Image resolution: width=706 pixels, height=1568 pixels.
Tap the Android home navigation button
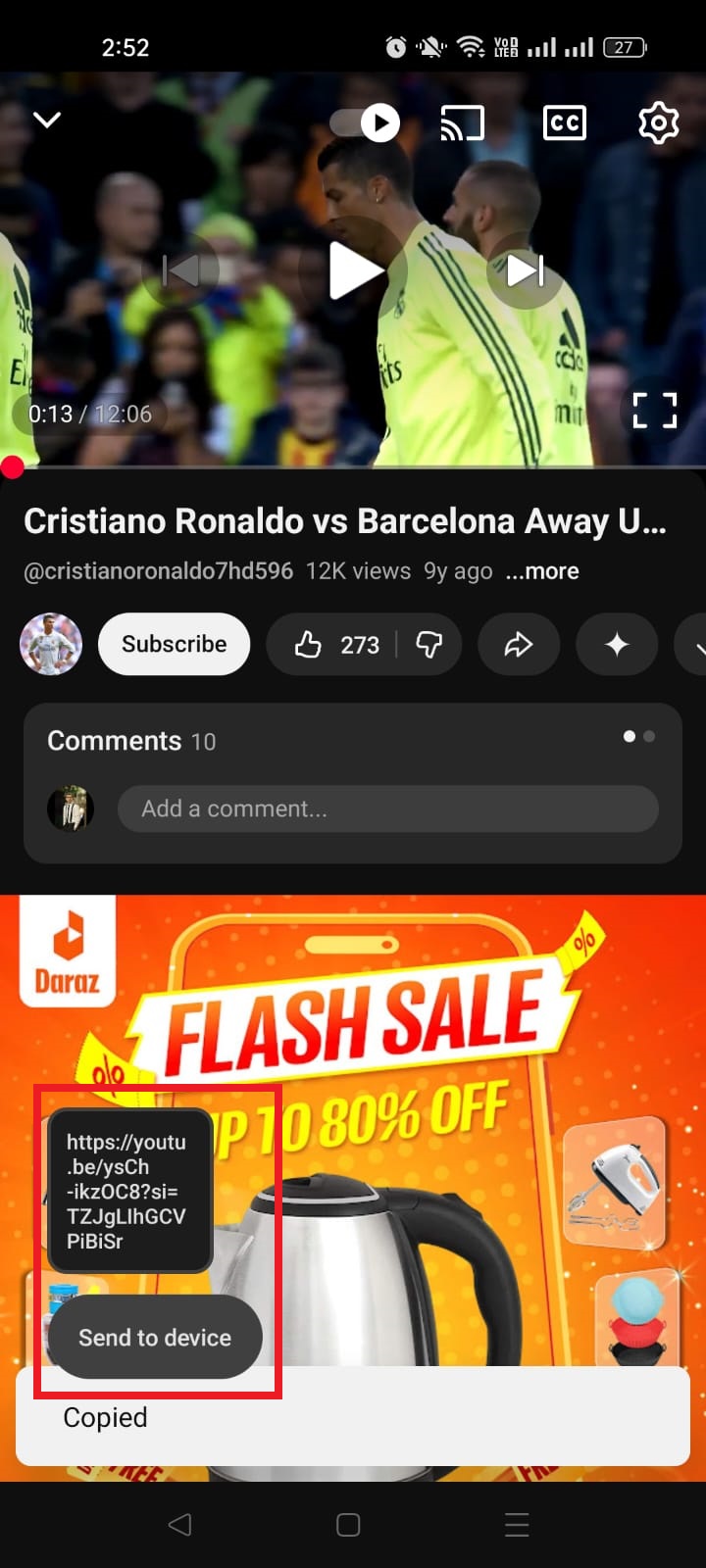point(348,1524)
